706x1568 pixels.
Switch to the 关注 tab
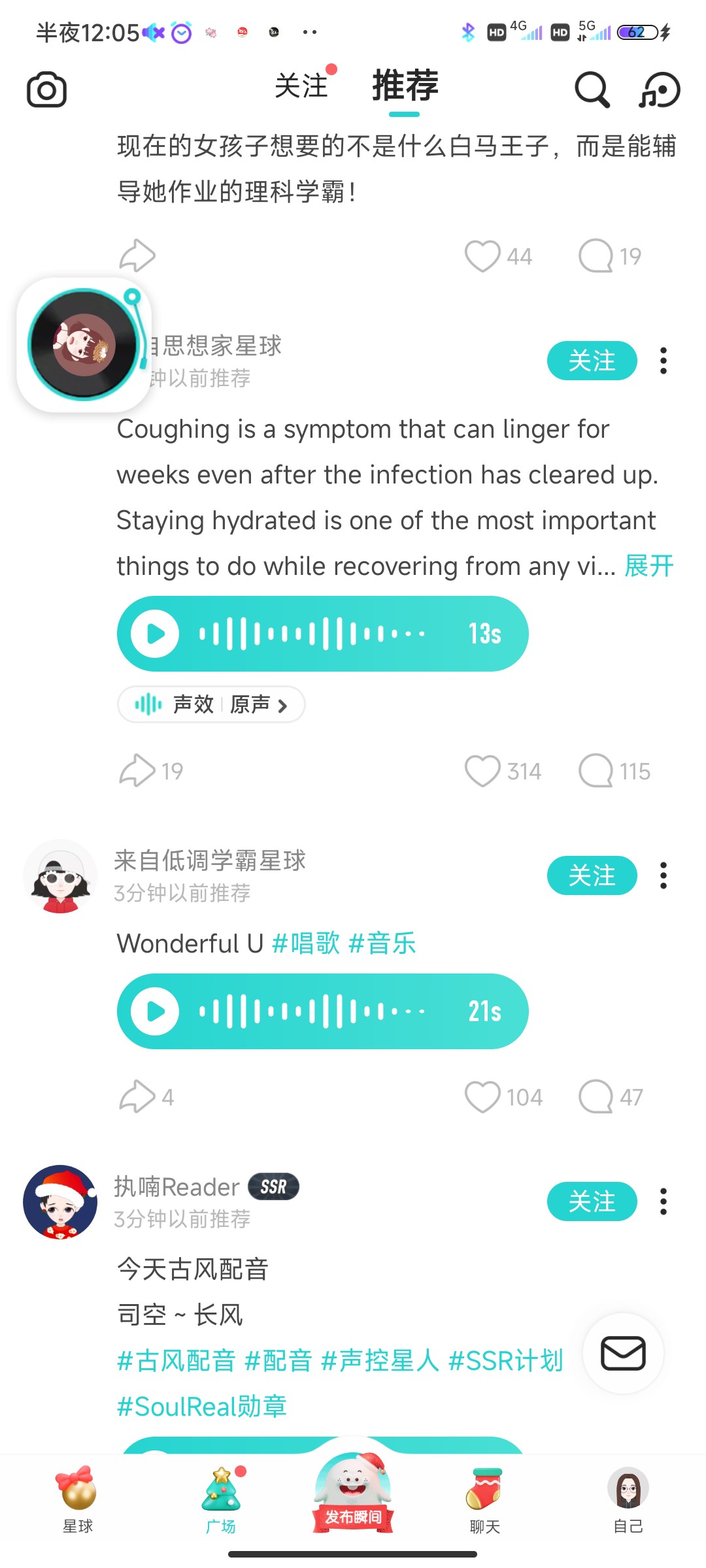[301, 86]
